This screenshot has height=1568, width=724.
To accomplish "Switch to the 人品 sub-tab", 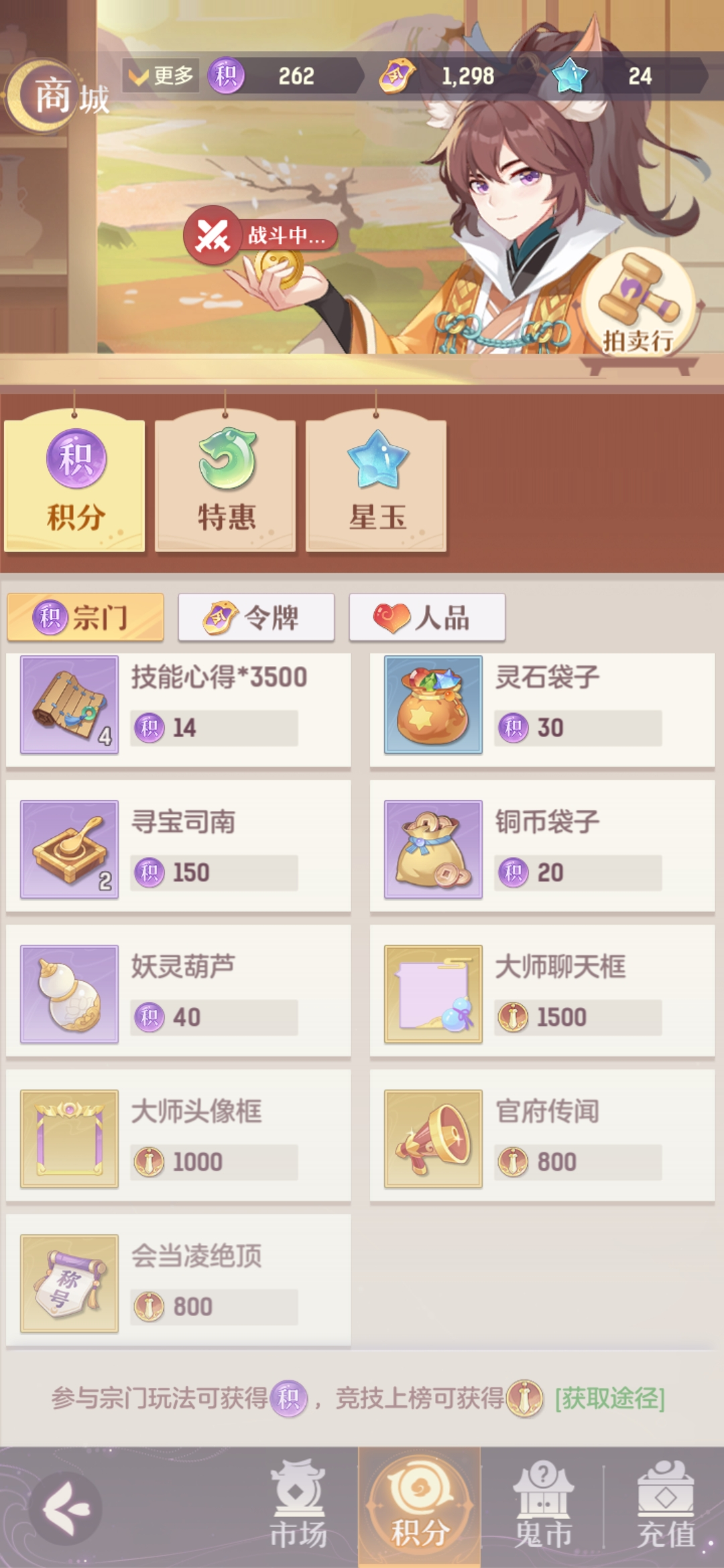I will coord(427,617).
